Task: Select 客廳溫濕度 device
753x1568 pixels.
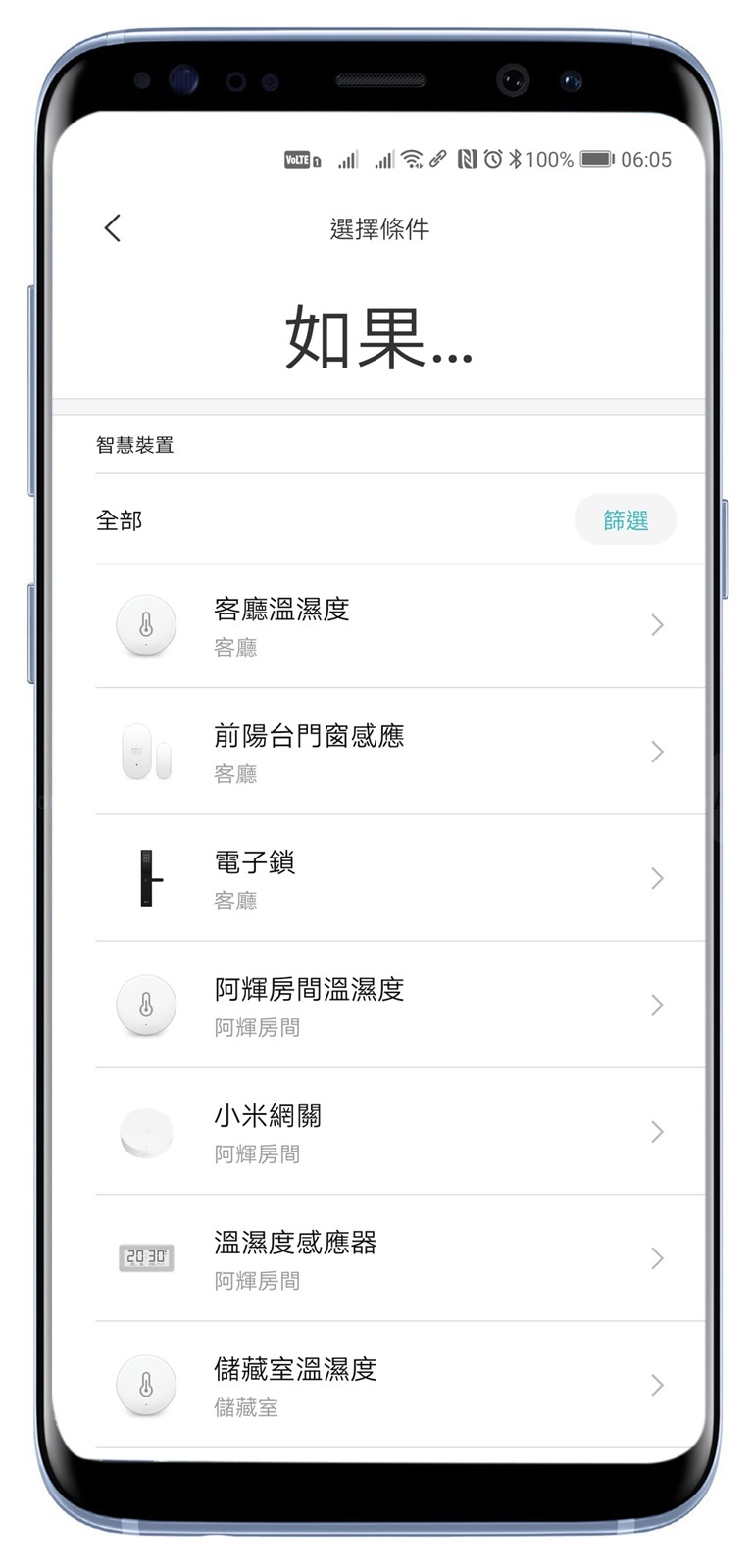Action: (392, 625)
